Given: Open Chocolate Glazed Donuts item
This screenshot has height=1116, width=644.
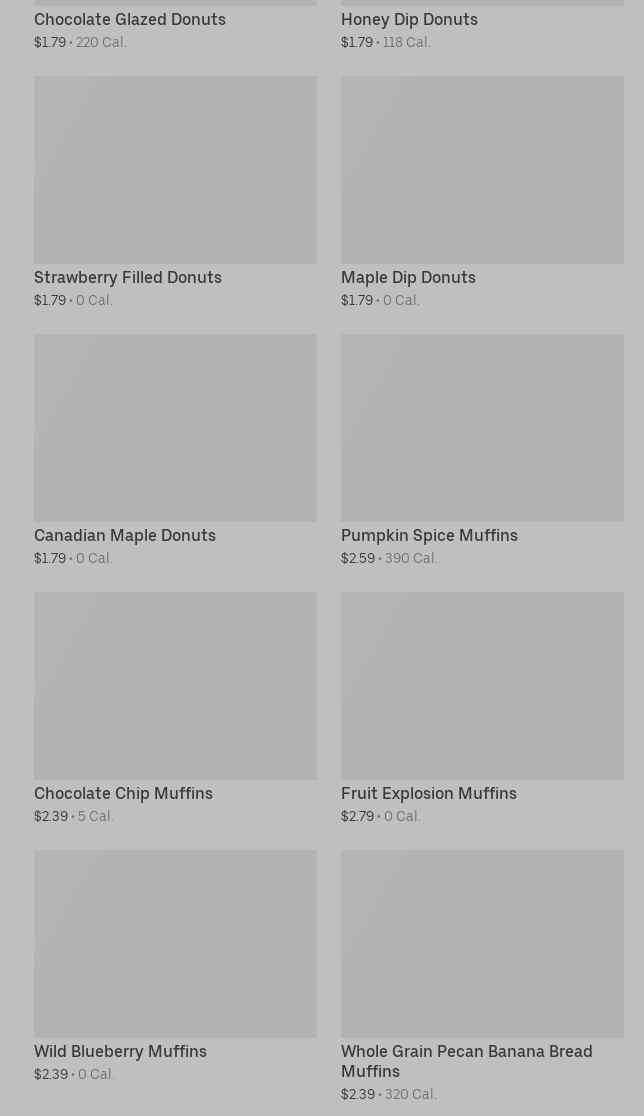Looking at the screenshot, I should [130, 20].
